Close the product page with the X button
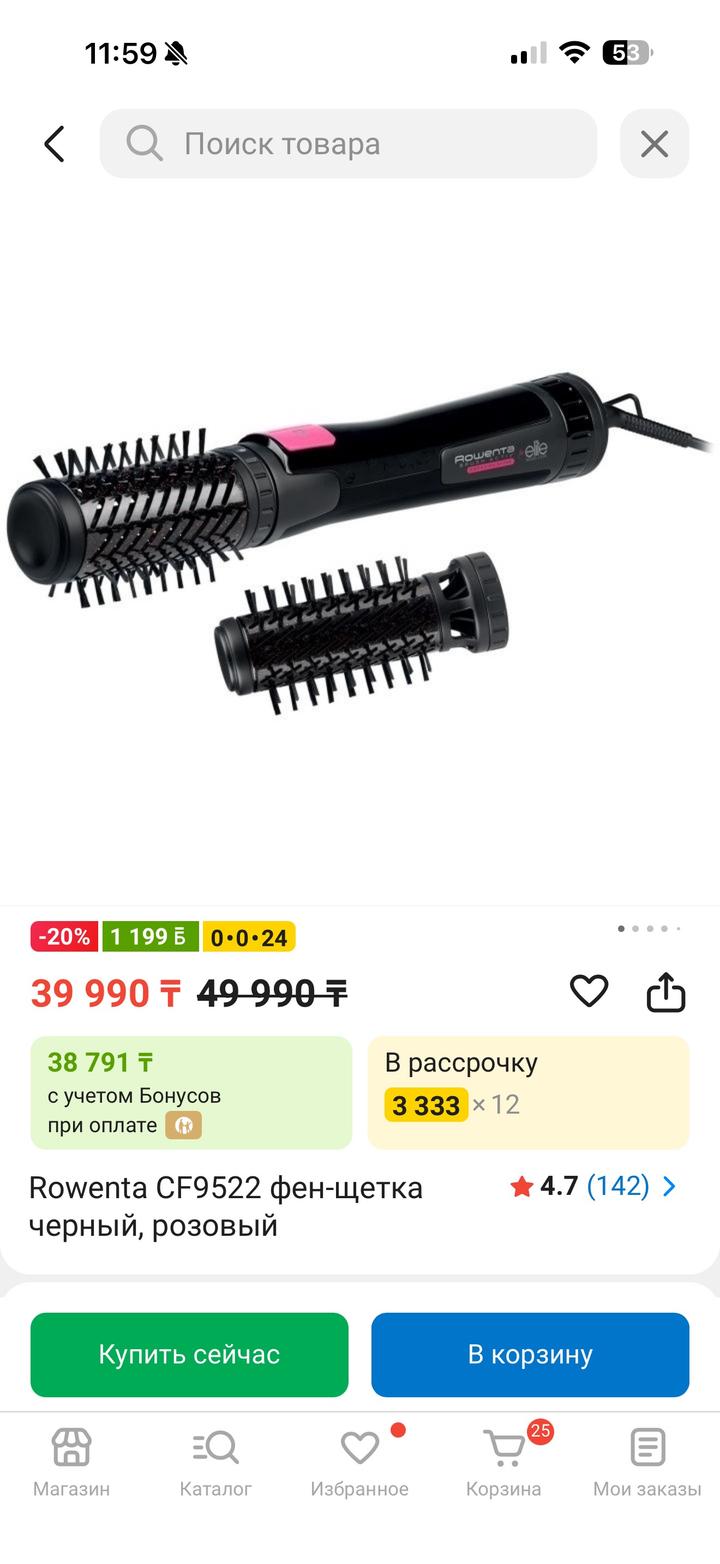The height and width of the screenshot is (1564, 720). click(x=654, y=144)
